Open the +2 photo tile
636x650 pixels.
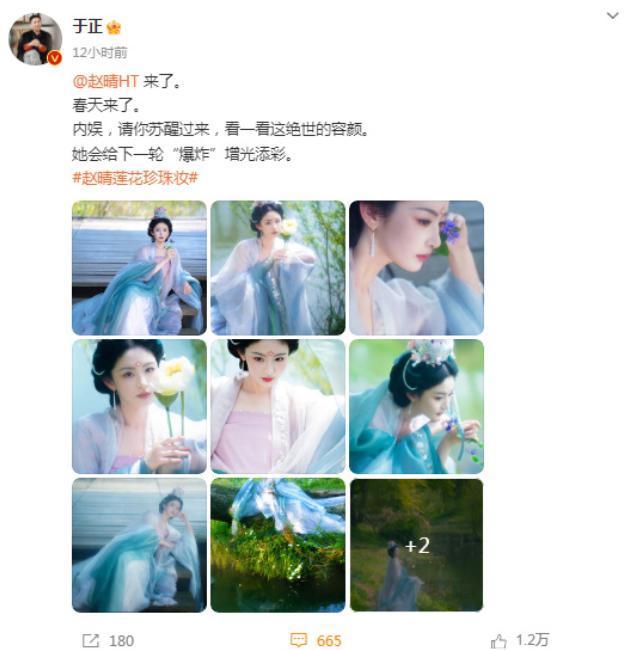coord(416,545)
